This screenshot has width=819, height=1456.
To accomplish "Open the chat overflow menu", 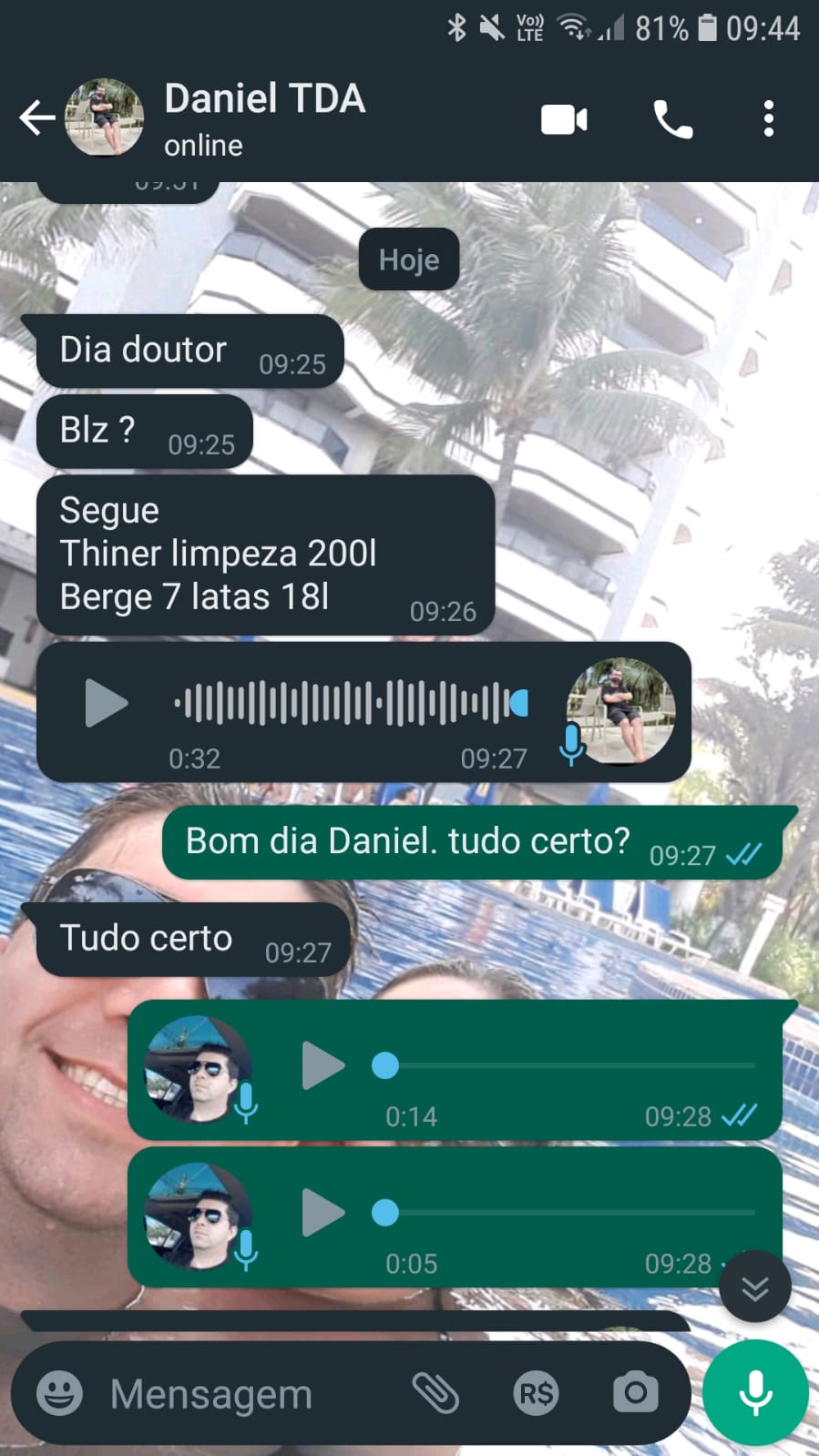I will coord(768,119).
